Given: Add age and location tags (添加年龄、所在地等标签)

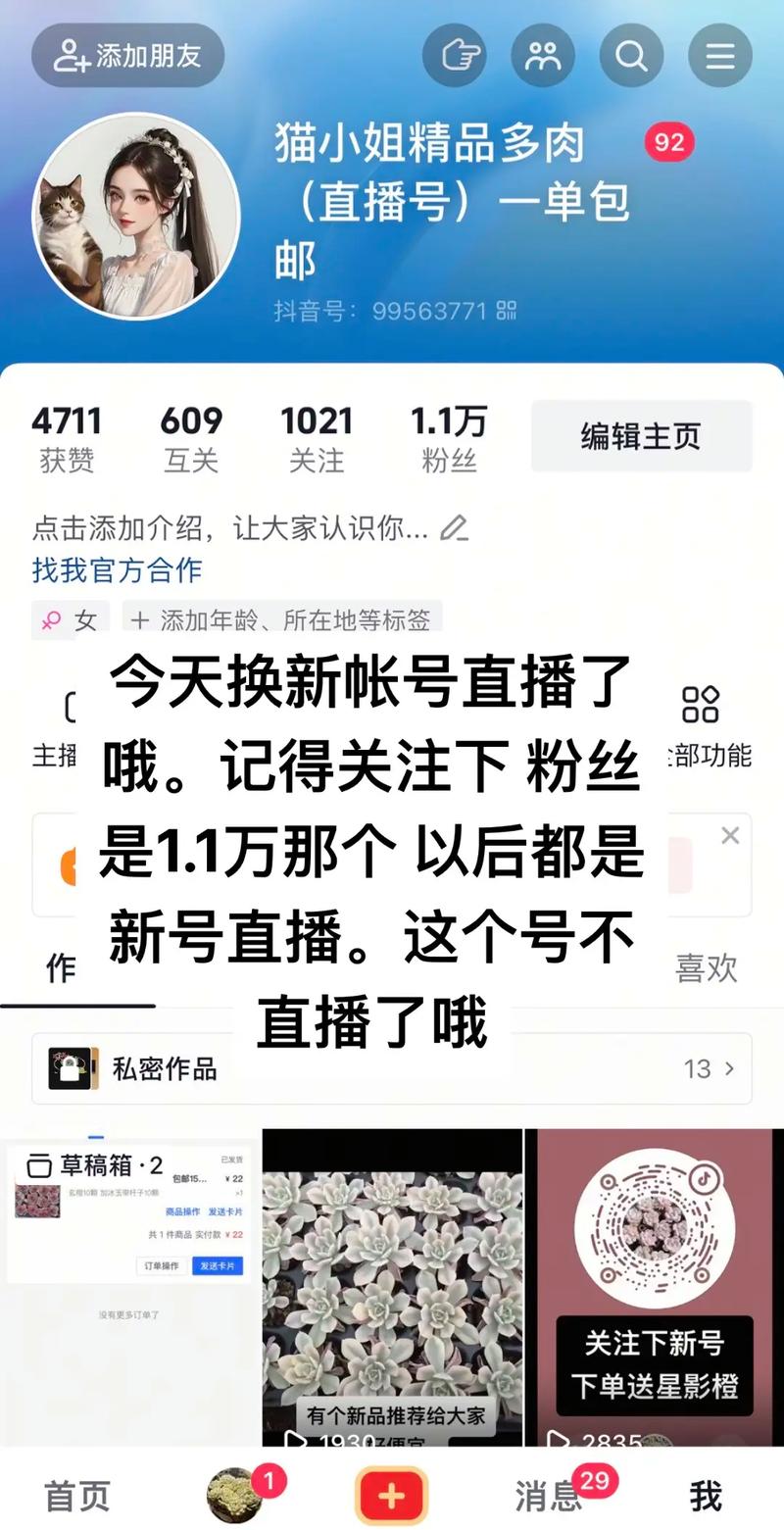Looking at the screenshot, I should coord(282,619).
